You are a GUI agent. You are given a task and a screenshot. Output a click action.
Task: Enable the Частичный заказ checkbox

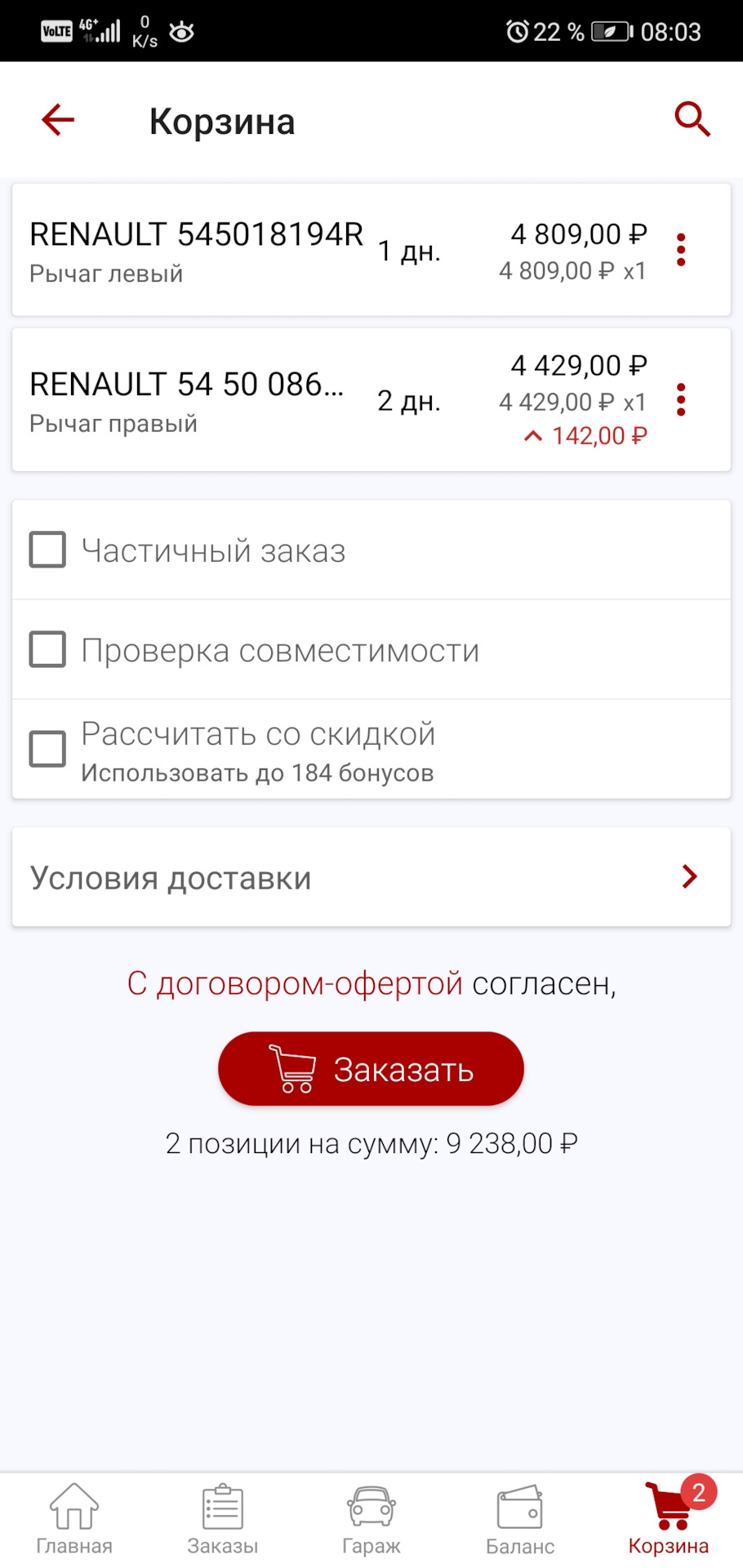coord(47,550)
